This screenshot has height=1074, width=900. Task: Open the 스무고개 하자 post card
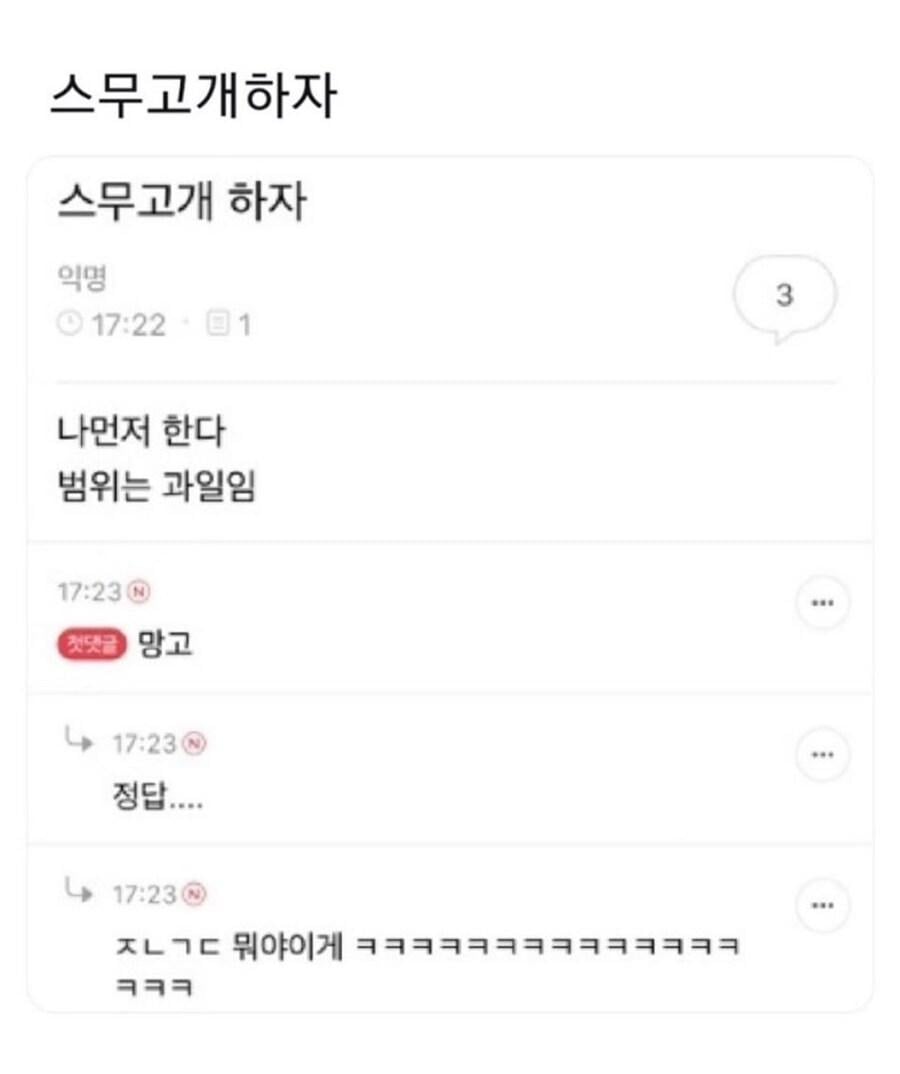coord(181,203)
